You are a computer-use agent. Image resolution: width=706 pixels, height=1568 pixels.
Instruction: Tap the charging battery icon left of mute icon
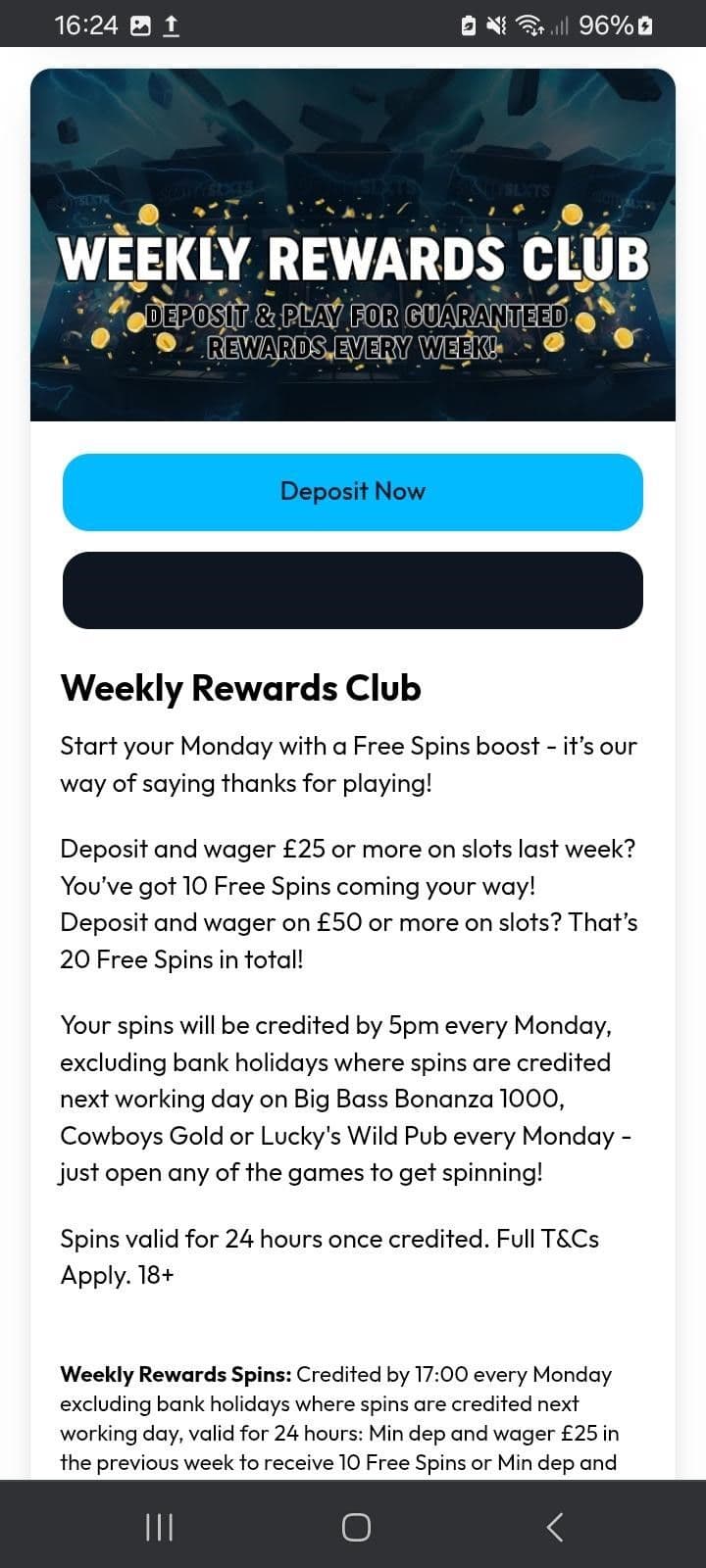tap(468, 24)
